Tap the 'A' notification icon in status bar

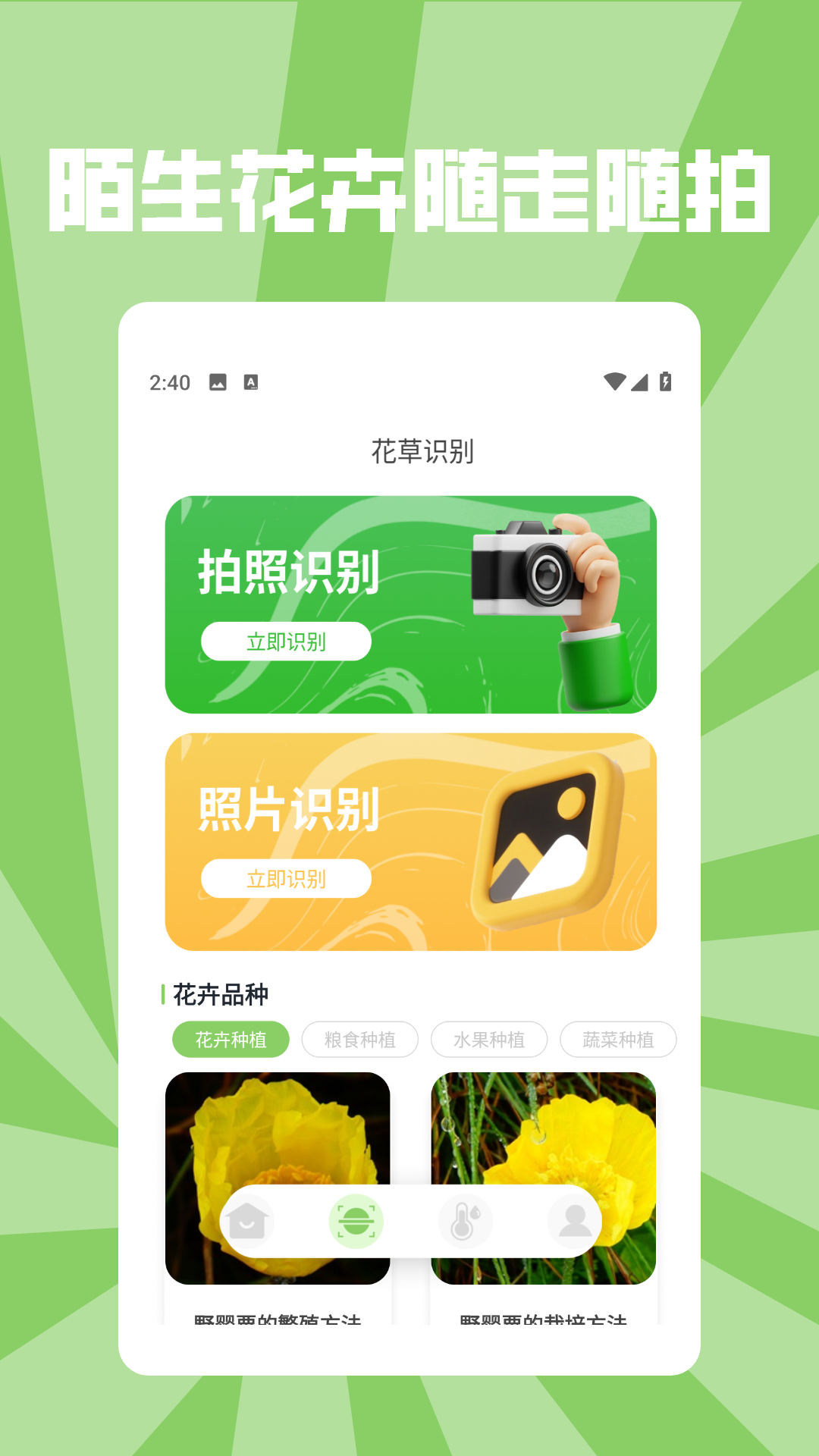[250, 383]
